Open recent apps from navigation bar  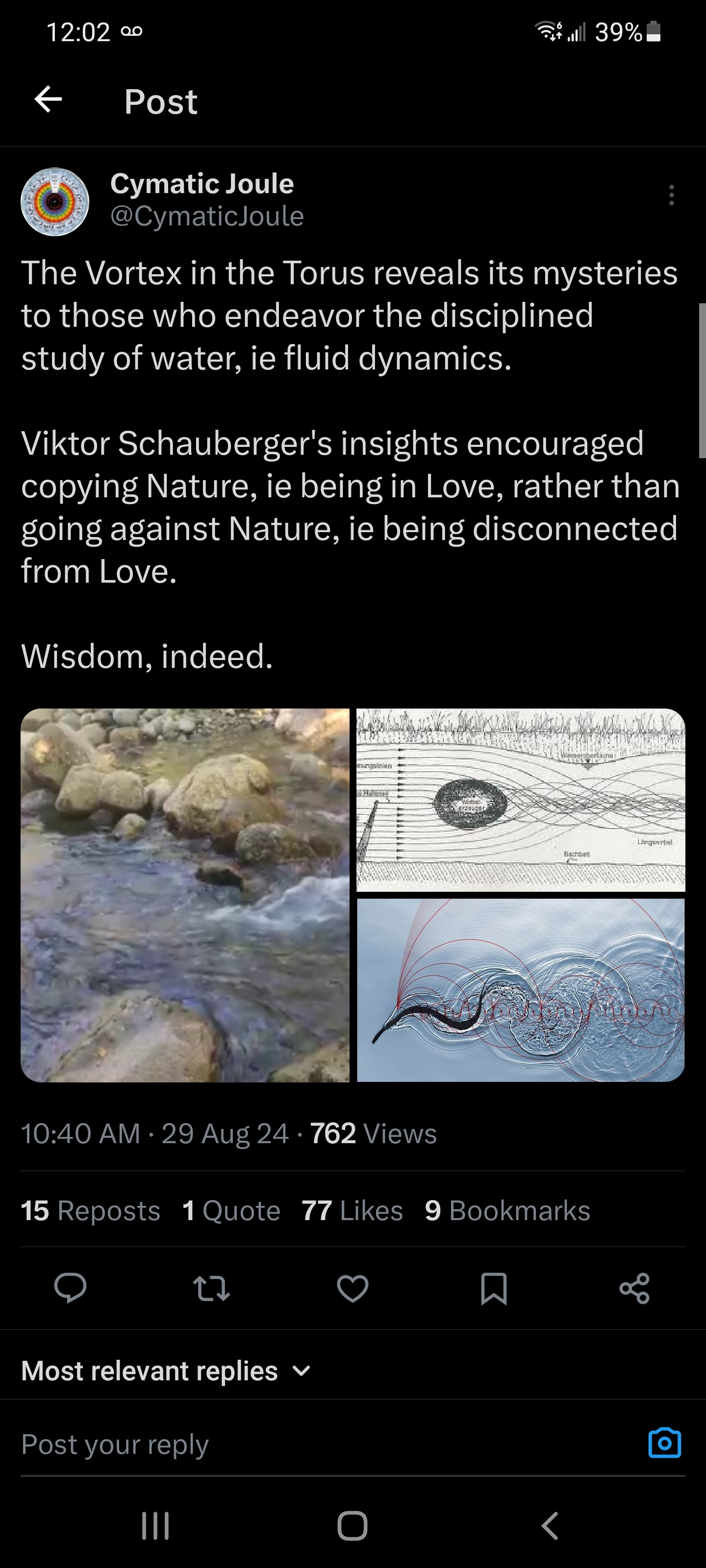(155, 1525)
